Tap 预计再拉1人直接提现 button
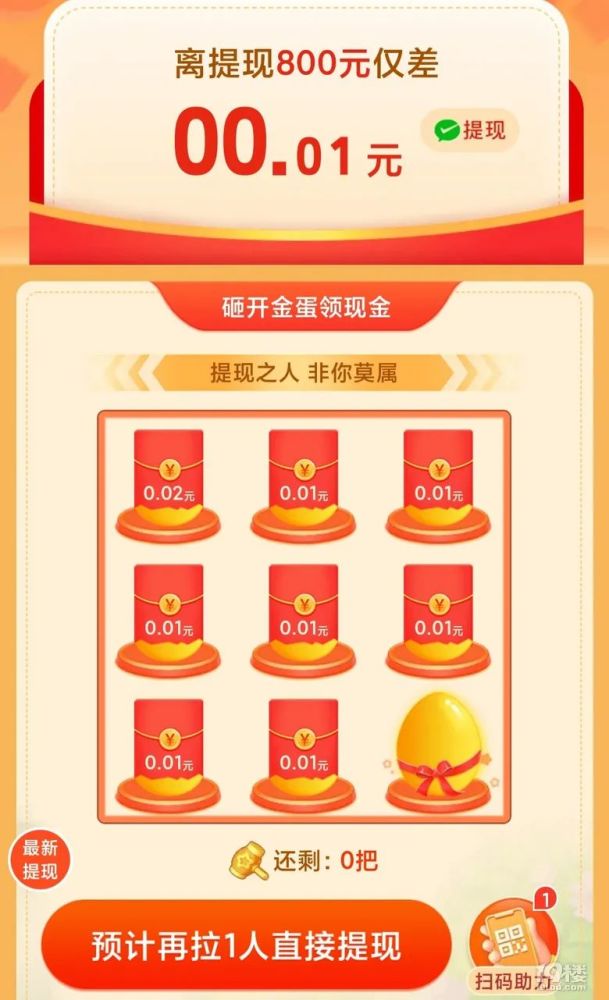This screenshot has width=609, height=1000. point(245,945)
